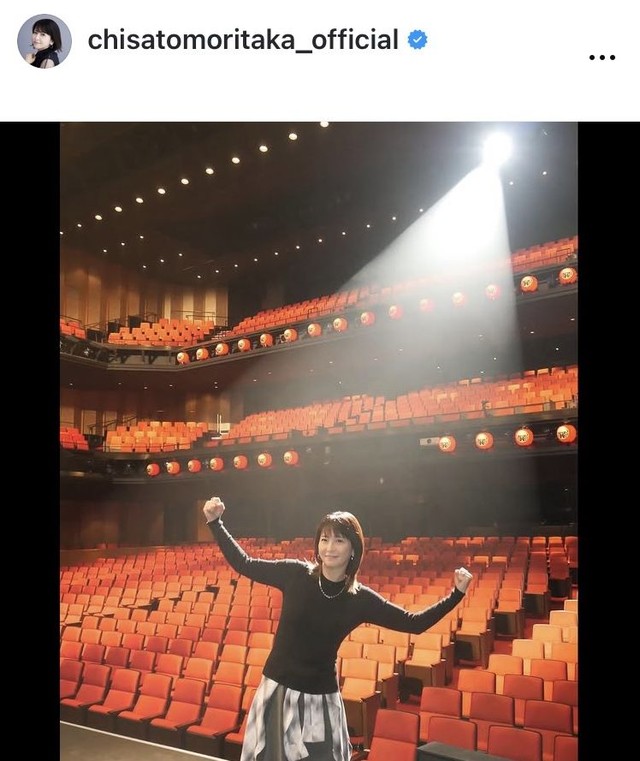Open the chisatomoritaka_official username link

pyautogui.click(x=243, y=40)
